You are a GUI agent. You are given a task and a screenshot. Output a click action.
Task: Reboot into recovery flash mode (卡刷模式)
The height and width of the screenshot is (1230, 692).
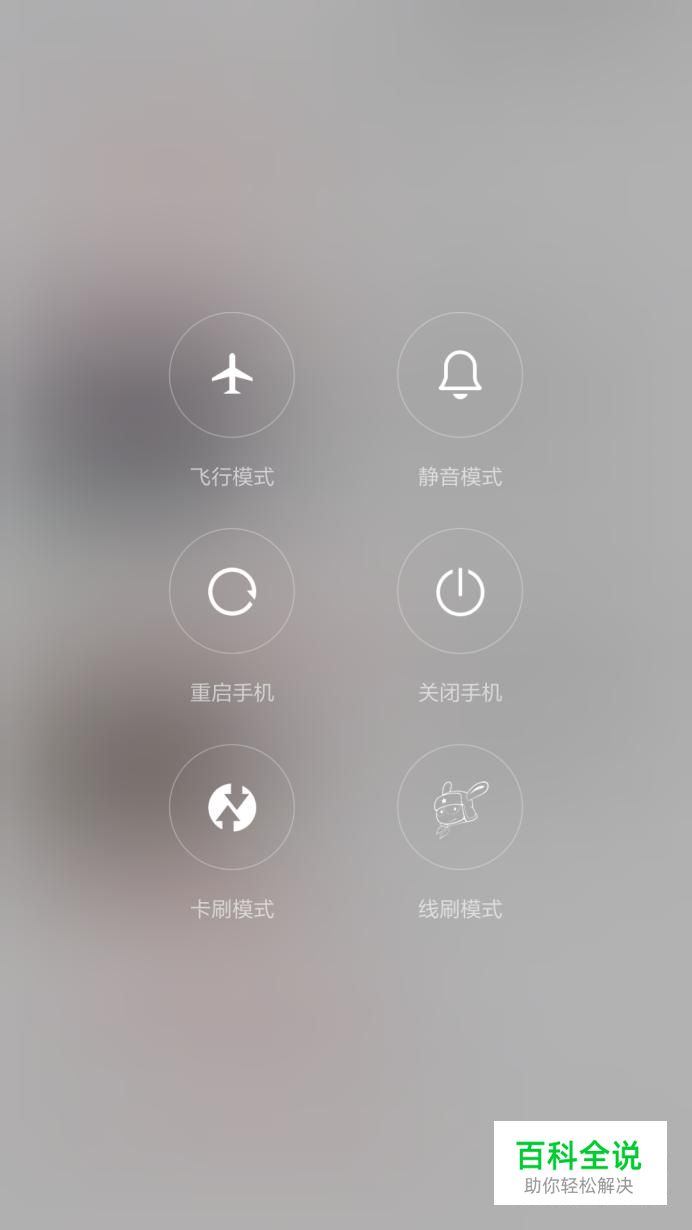tap(232, 807)
